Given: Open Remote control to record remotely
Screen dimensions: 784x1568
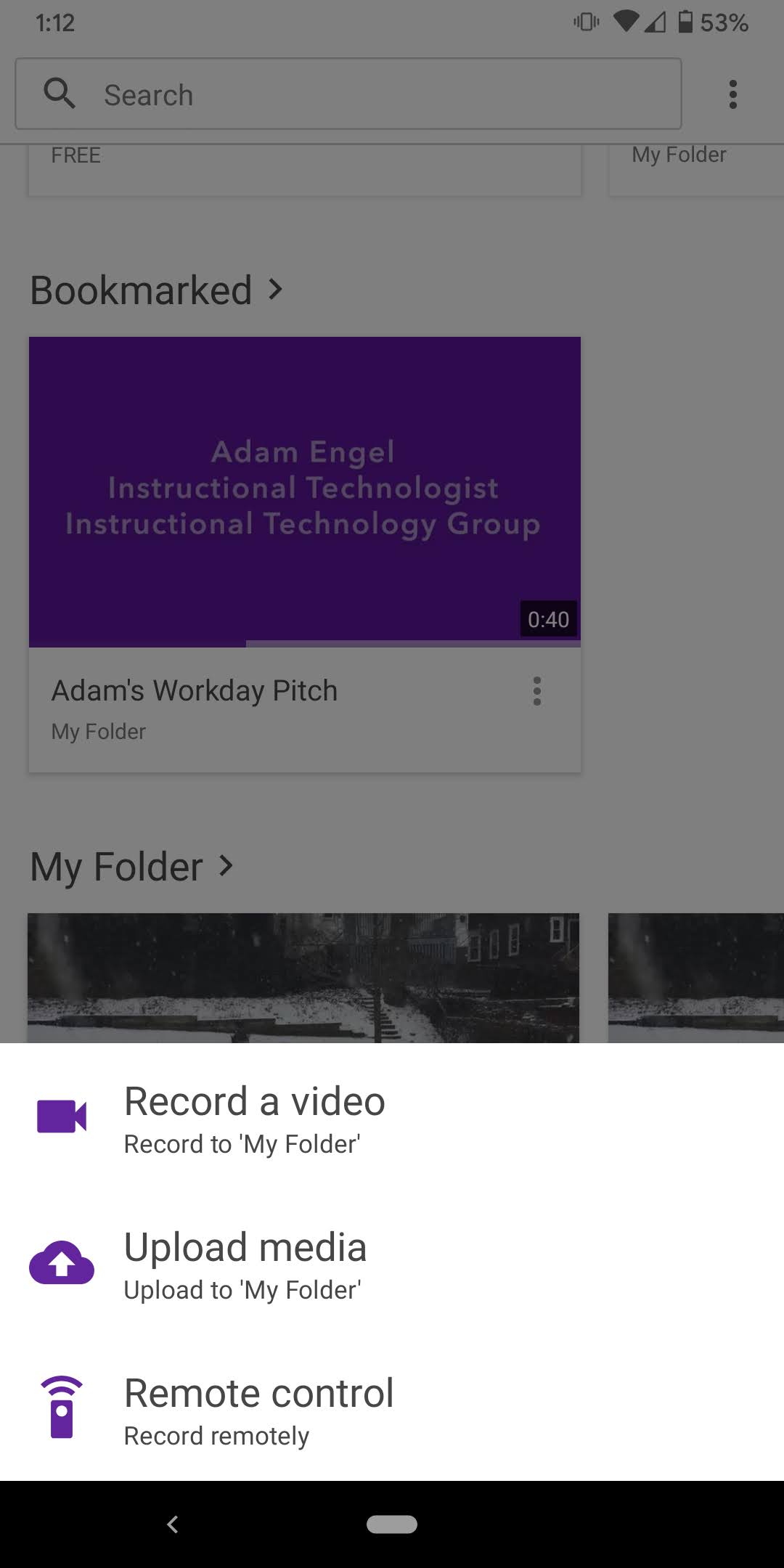Looking at the screenshot, I should point(392,1408).
